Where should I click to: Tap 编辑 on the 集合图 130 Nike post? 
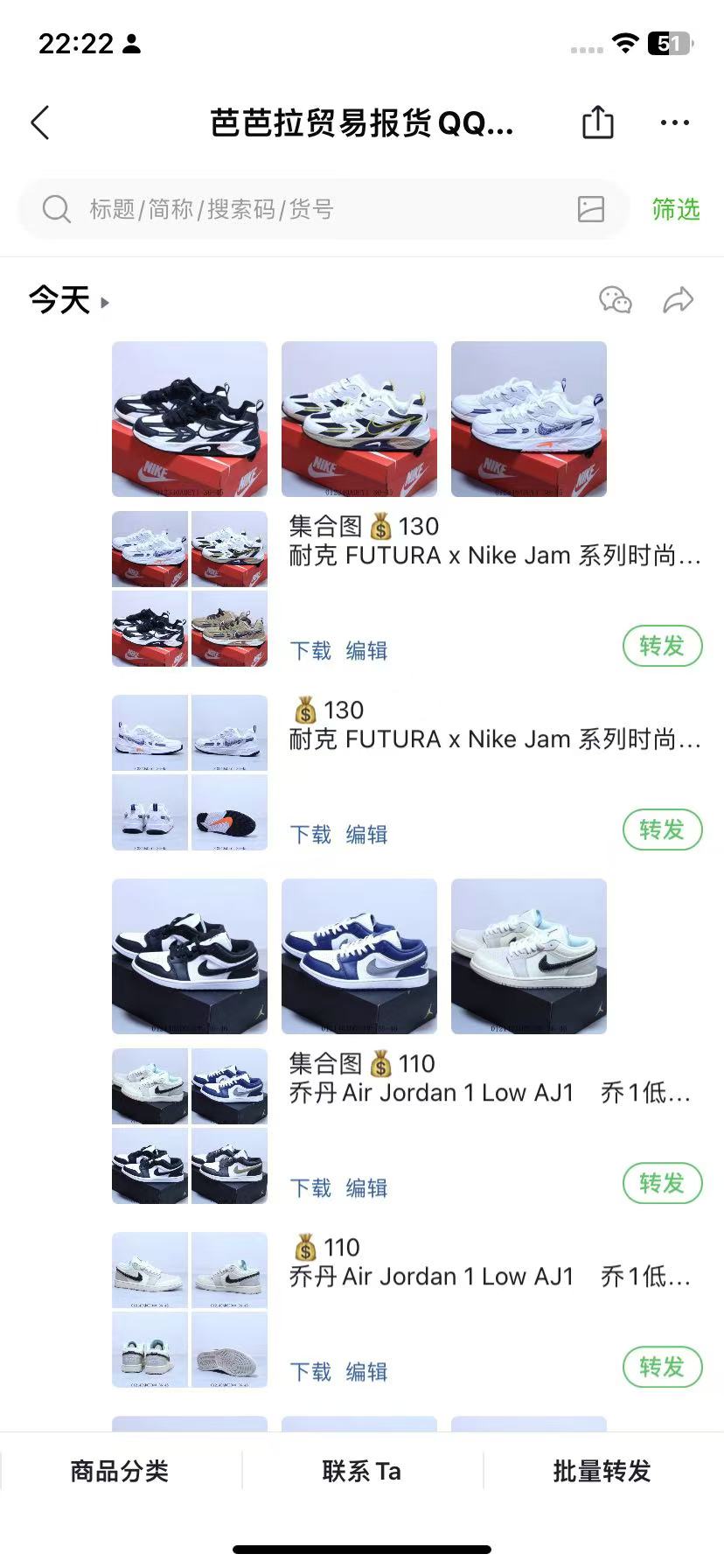coord(366,651)
